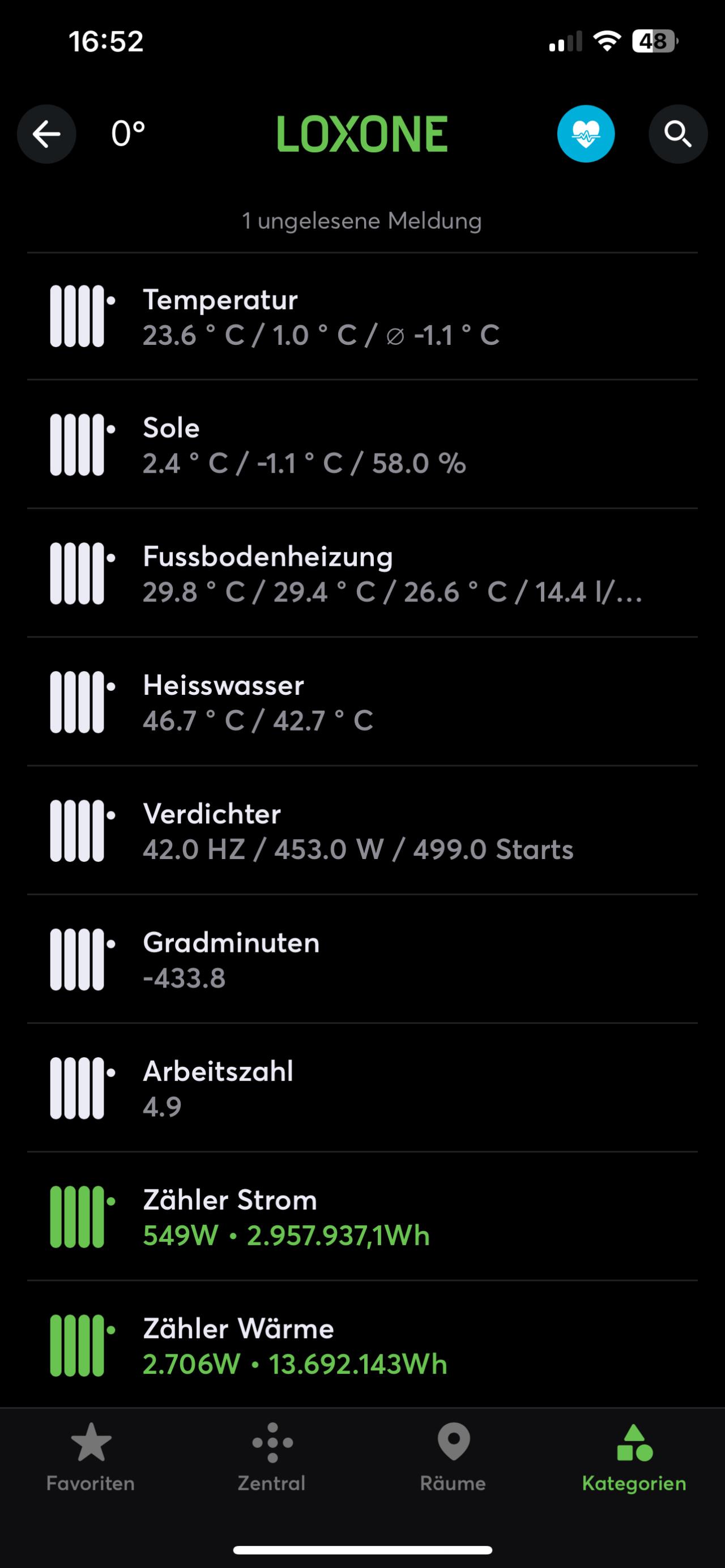Viewport: 725px width, 1568px height.
Task: Open the Sole entry
Action: (x=362, y=445)
